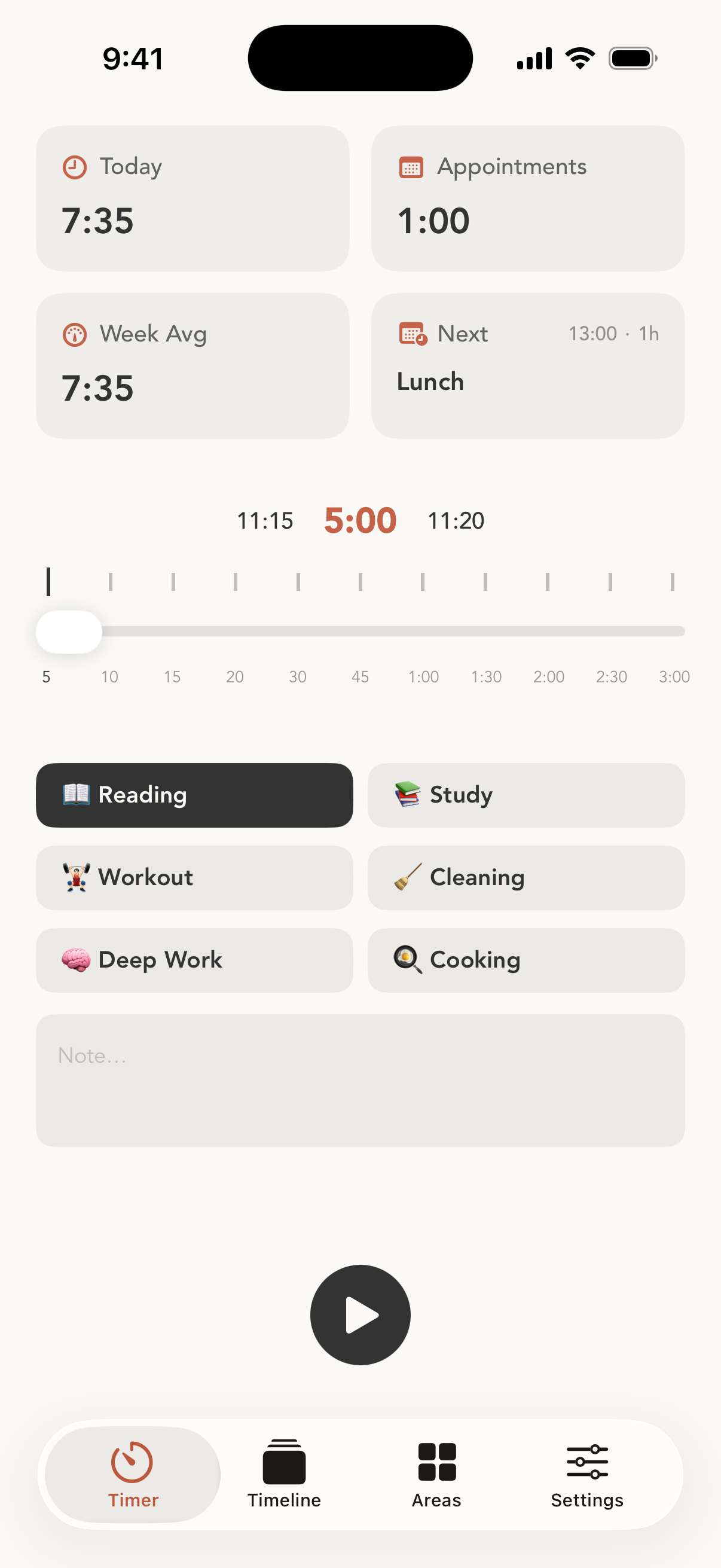Set duration slider to 2:00

pyautogui.click(x=548, y=632)
